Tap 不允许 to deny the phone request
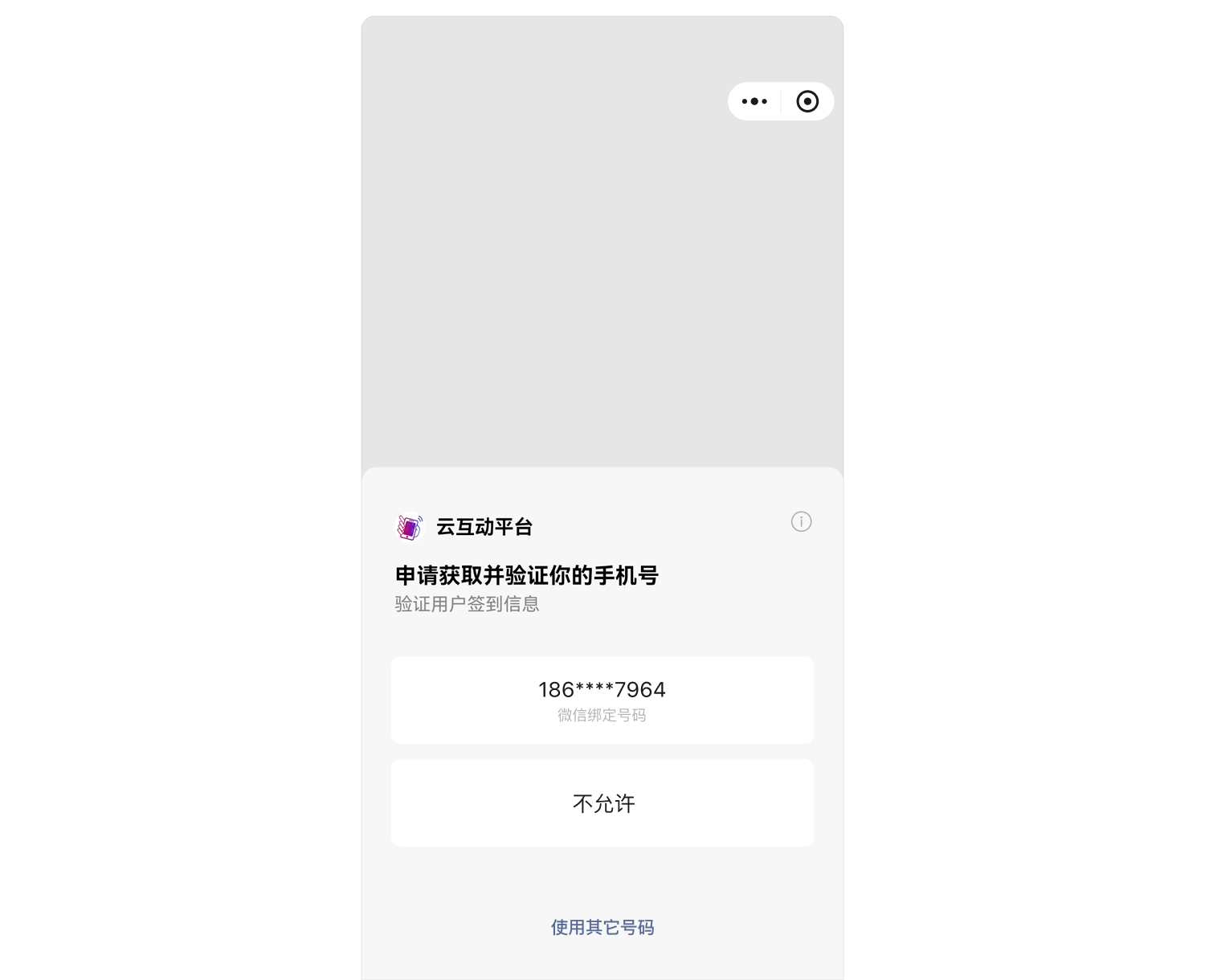 click(602, 802)
